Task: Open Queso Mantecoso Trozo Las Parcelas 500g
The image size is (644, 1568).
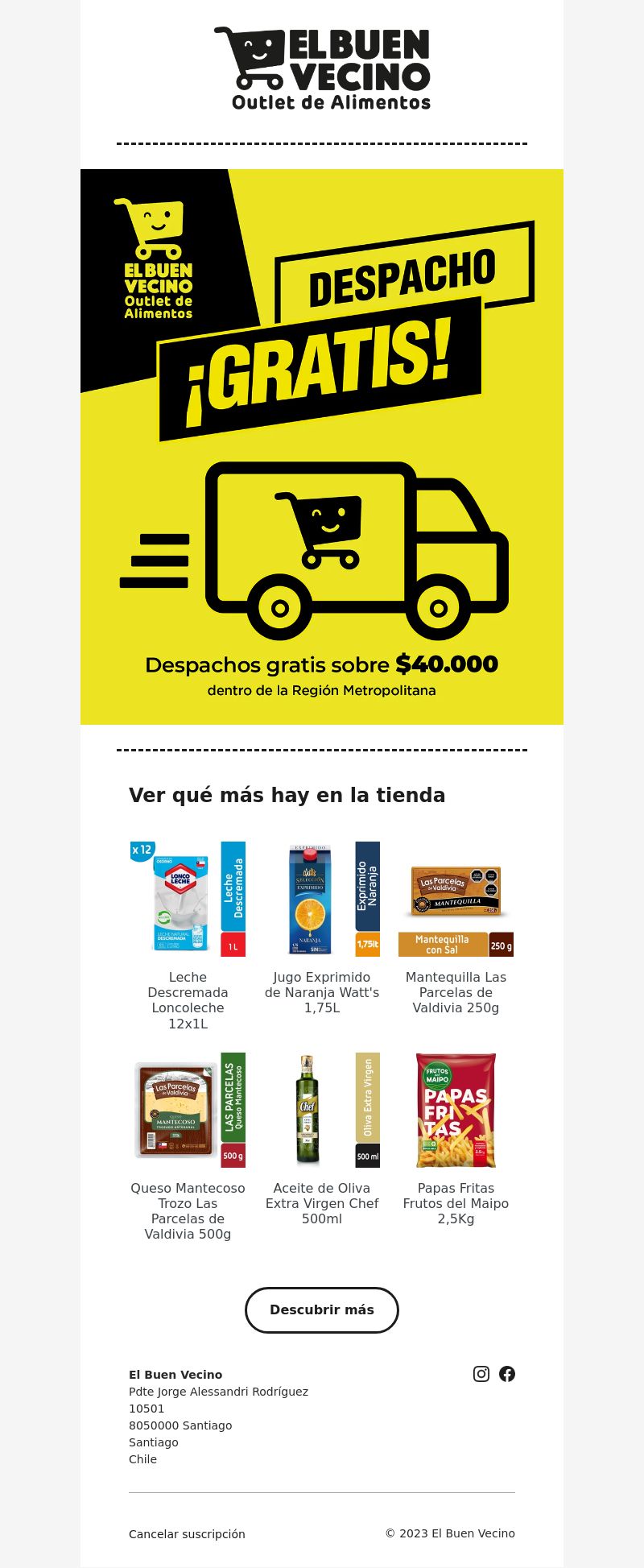Action: click(188, 1110)
